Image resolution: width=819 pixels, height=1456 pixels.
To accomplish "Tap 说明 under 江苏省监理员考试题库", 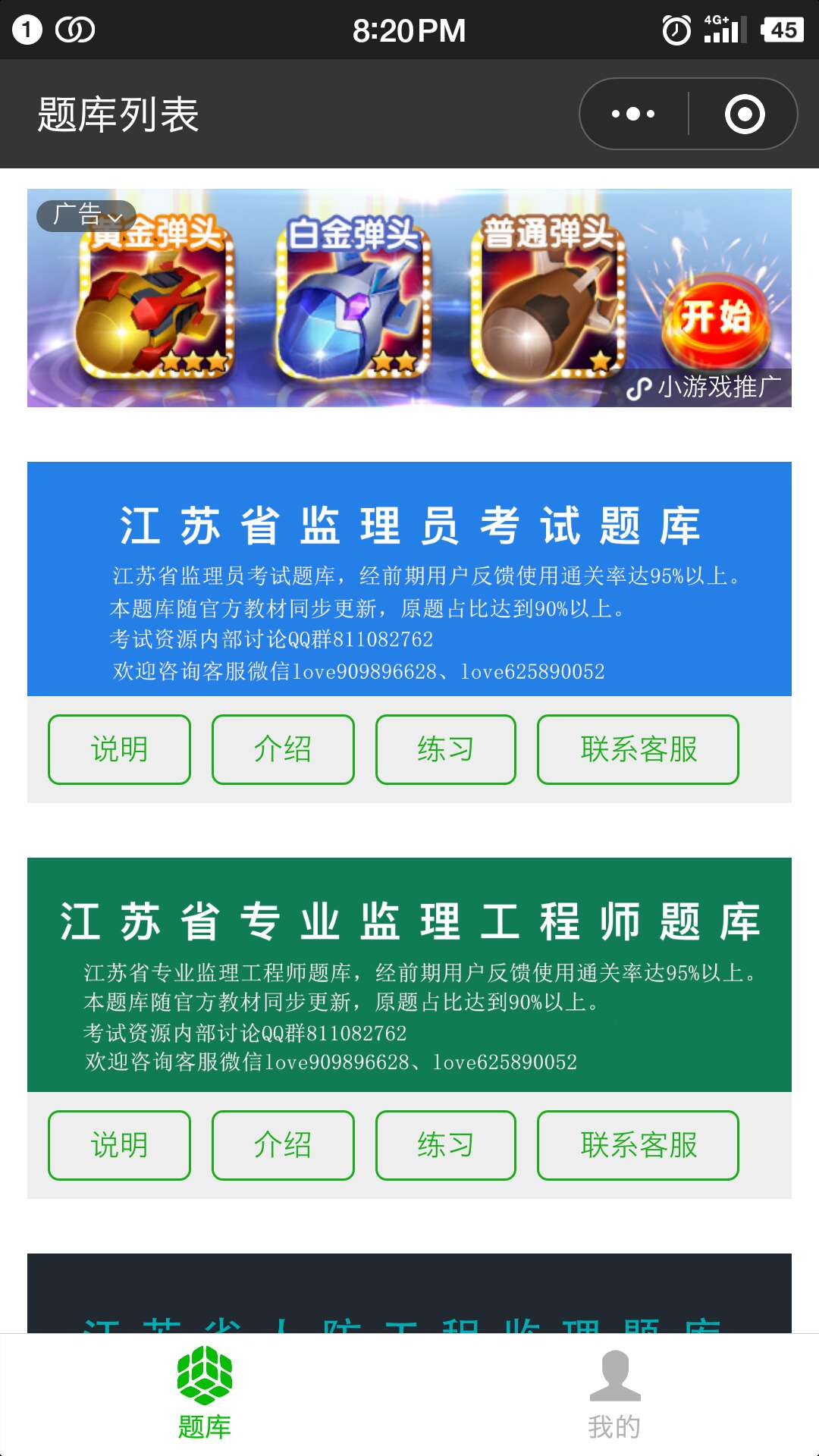I will coord(119,749).
